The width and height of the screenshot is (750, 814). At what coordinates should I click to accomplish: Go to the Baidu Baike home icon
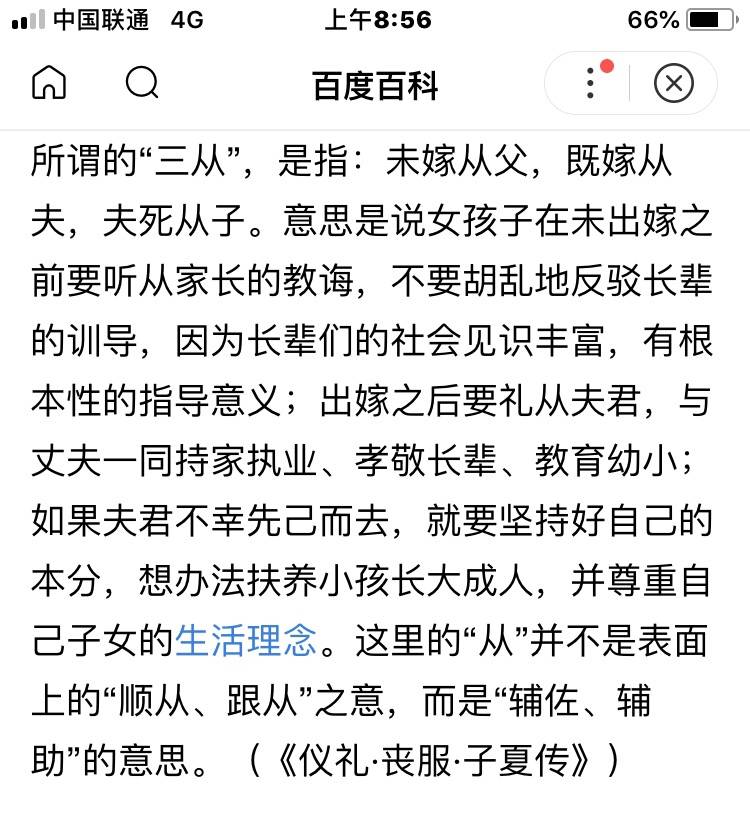[x=49, y=83]
